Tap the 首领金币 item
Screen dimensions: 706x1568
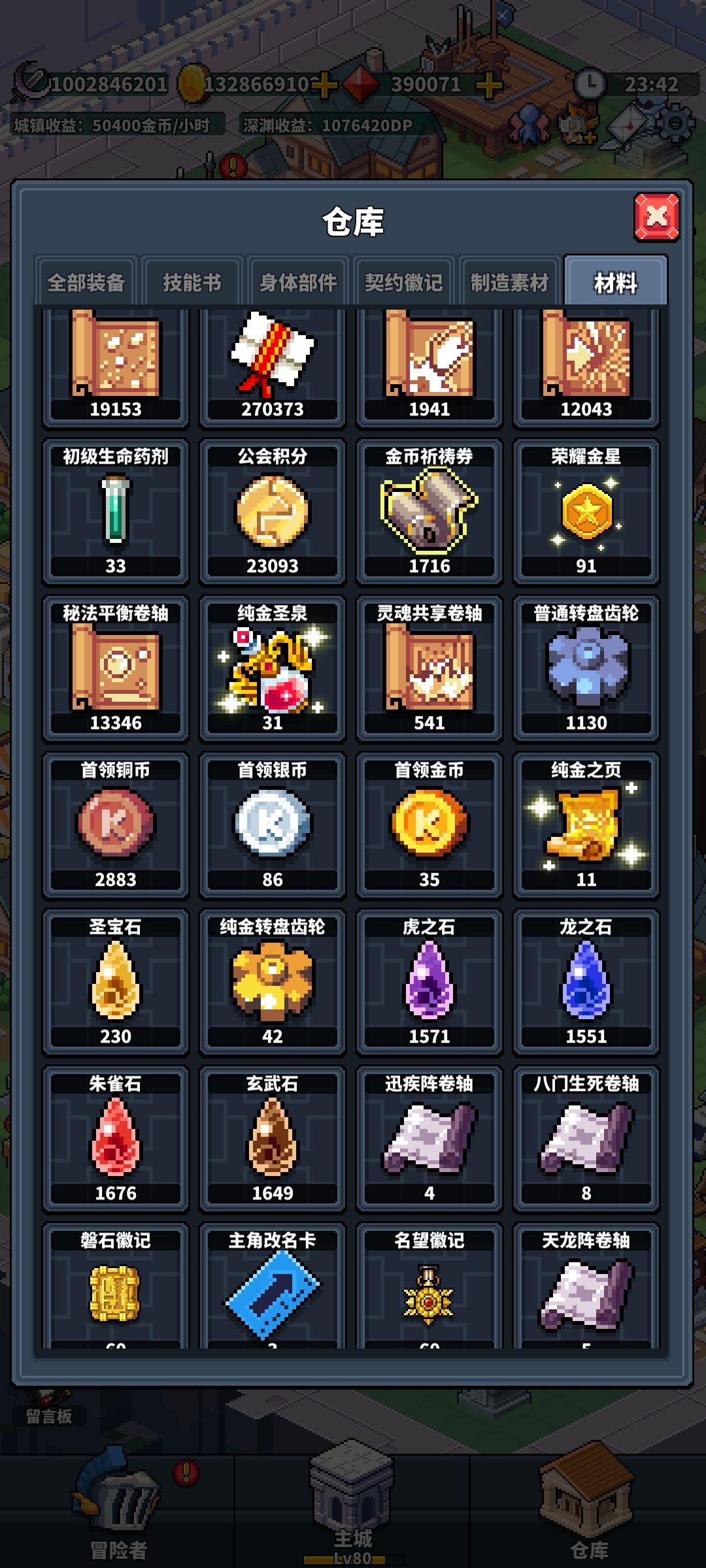(429, 825)
